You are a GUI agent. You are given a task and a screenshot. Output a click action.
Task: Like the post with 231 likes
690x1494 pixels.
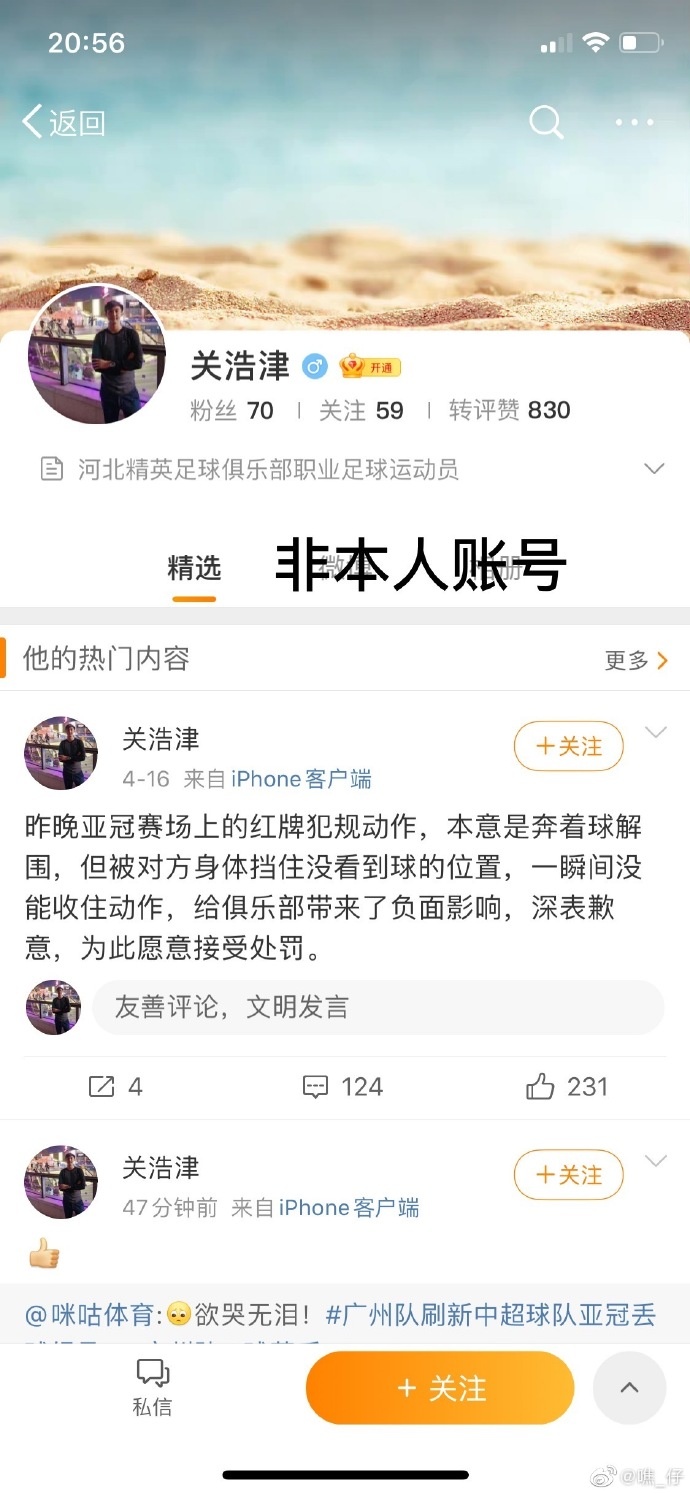click(x=567, y=1087)
